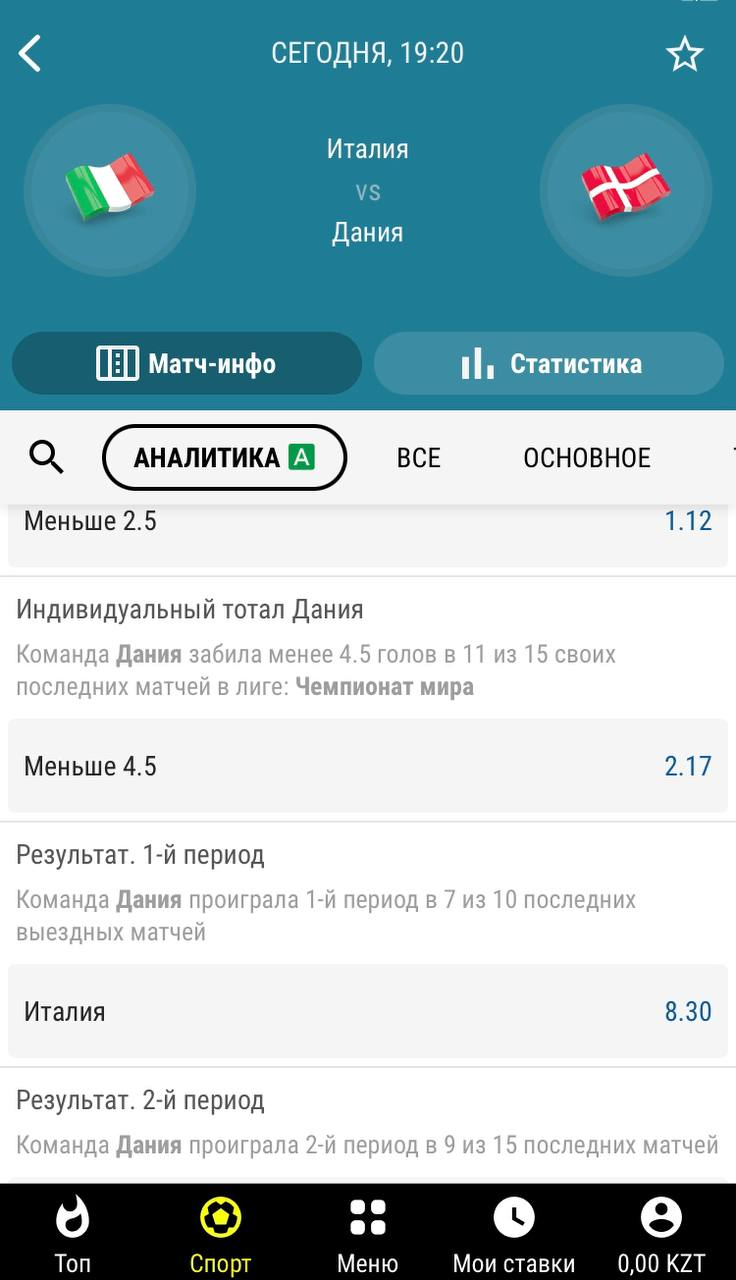The height and width of the screenshot is (1280, 736).
Task: Switch to the Статистика section
Action: click(x=549, y=363)
